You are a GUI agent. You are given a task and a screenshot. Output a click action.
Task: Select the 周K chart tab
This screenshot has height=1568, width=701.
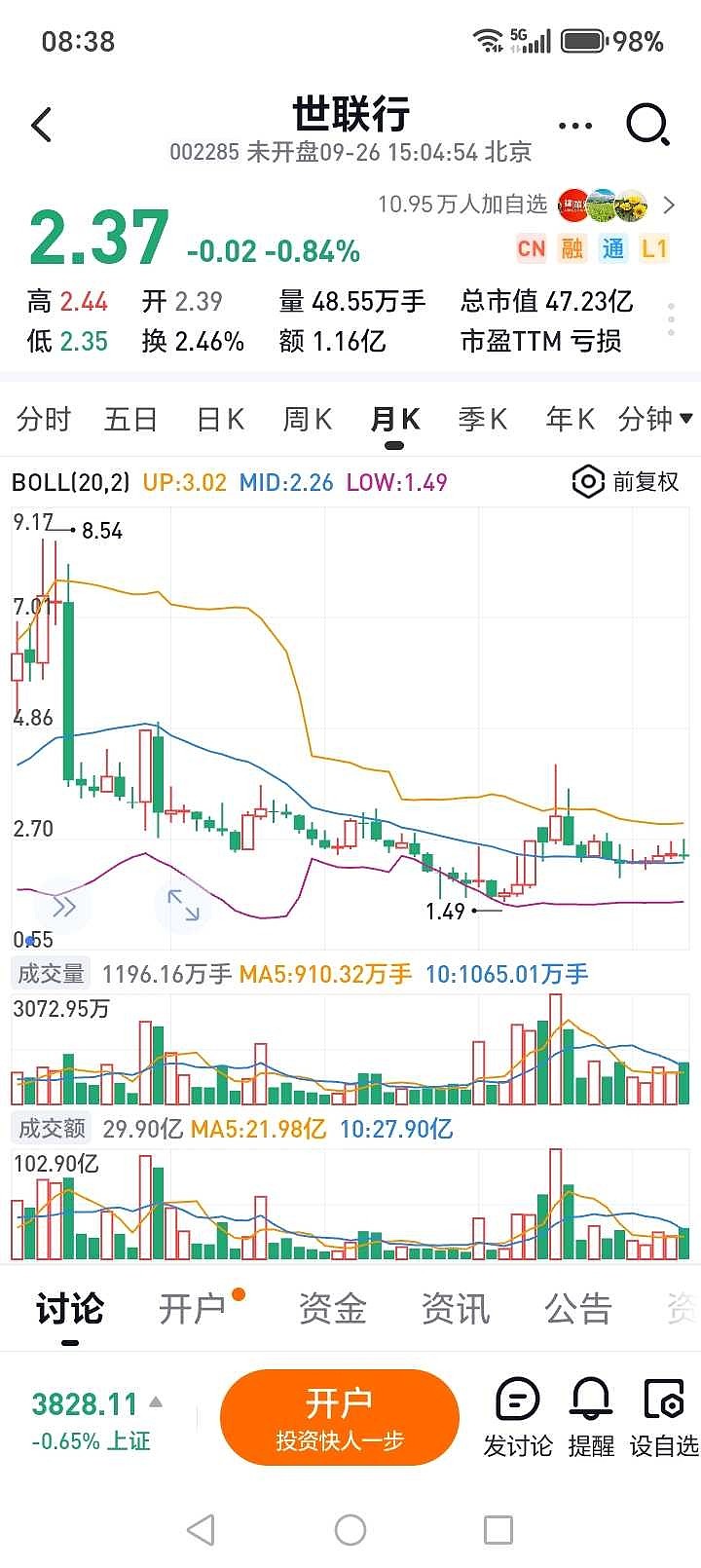[x=308, y=420]
